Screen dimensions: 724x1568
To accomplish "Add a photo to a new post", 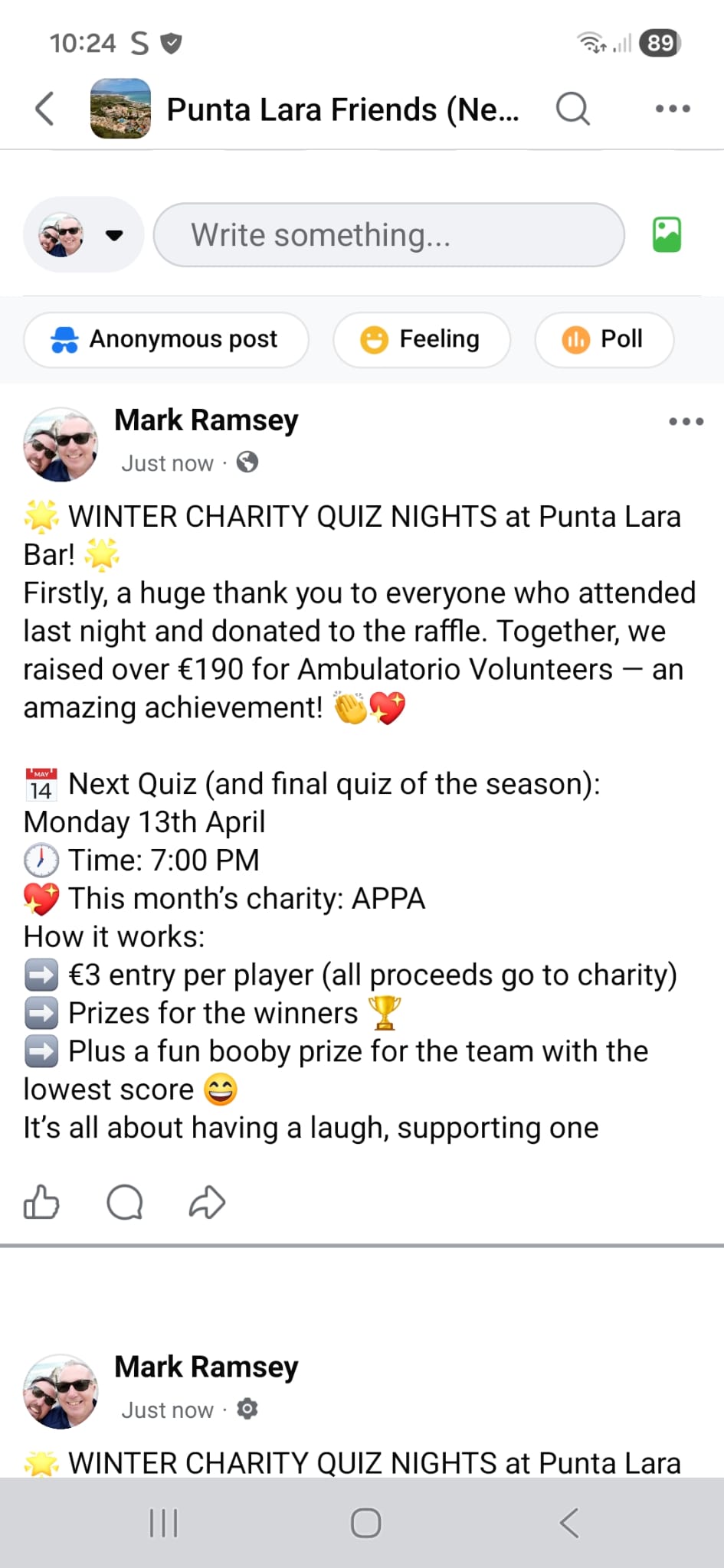I will tap(667, 234).
